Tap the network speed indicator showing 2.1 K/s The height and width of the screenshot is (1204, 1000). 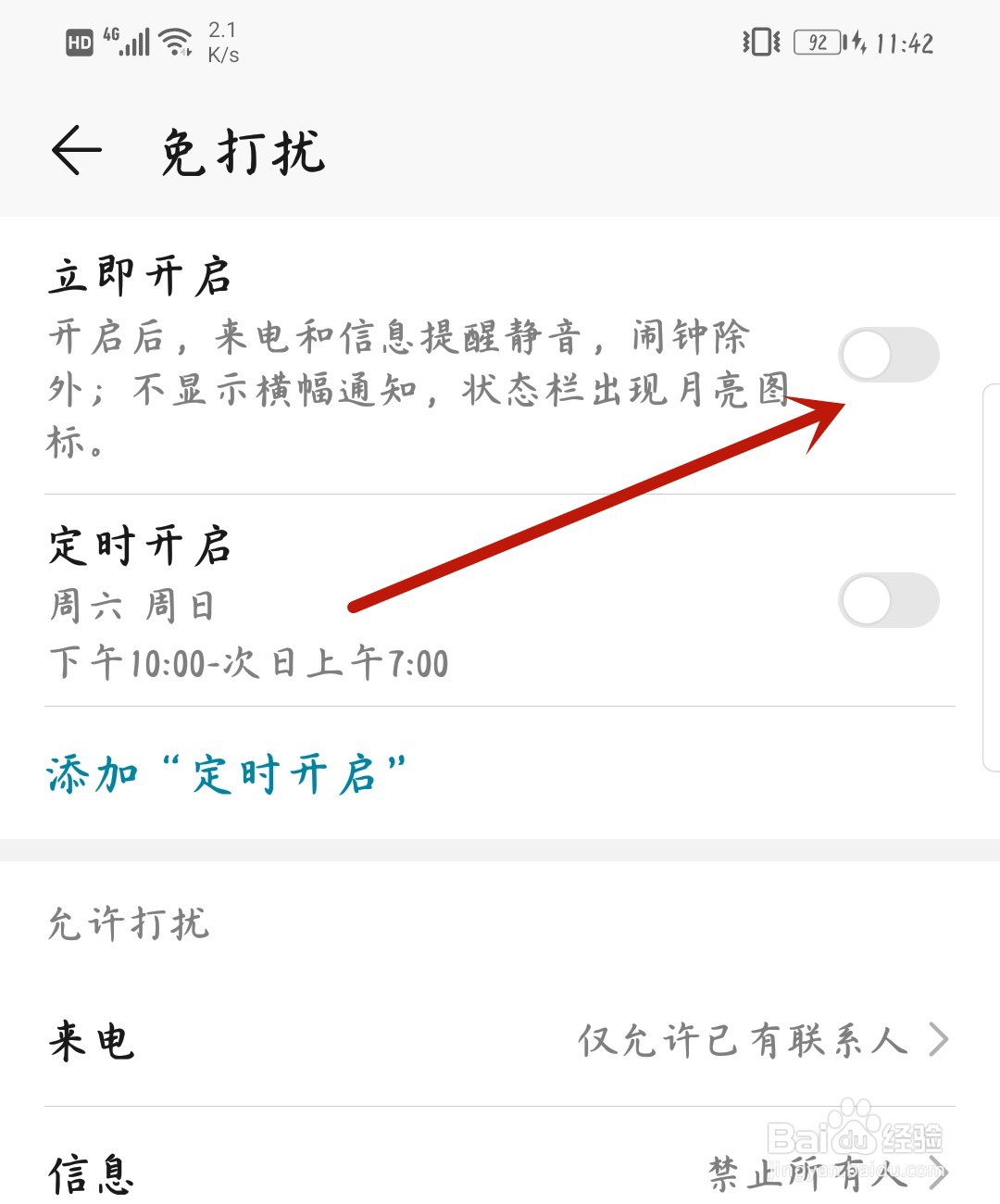[221, 41]
